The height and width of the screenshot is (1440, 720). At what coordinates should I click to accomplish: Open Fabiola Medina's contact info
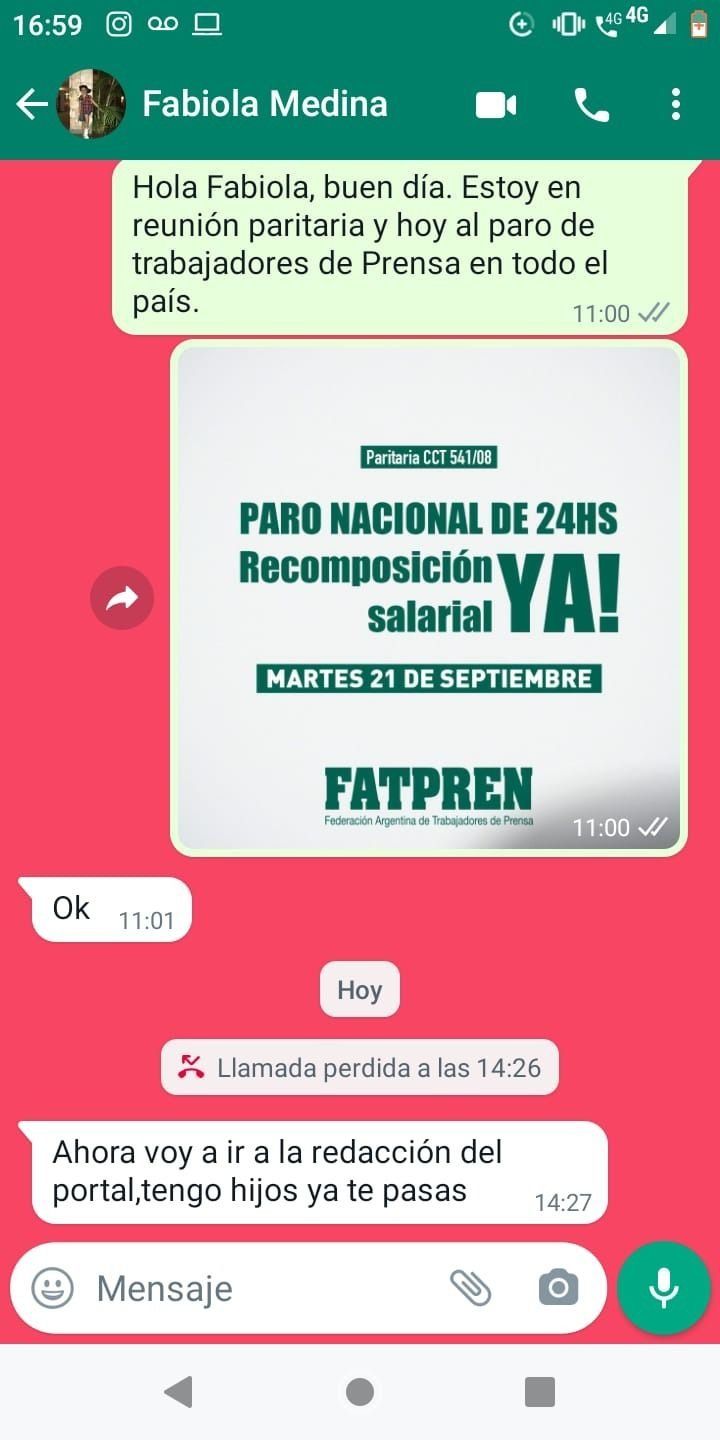(265, 104)
